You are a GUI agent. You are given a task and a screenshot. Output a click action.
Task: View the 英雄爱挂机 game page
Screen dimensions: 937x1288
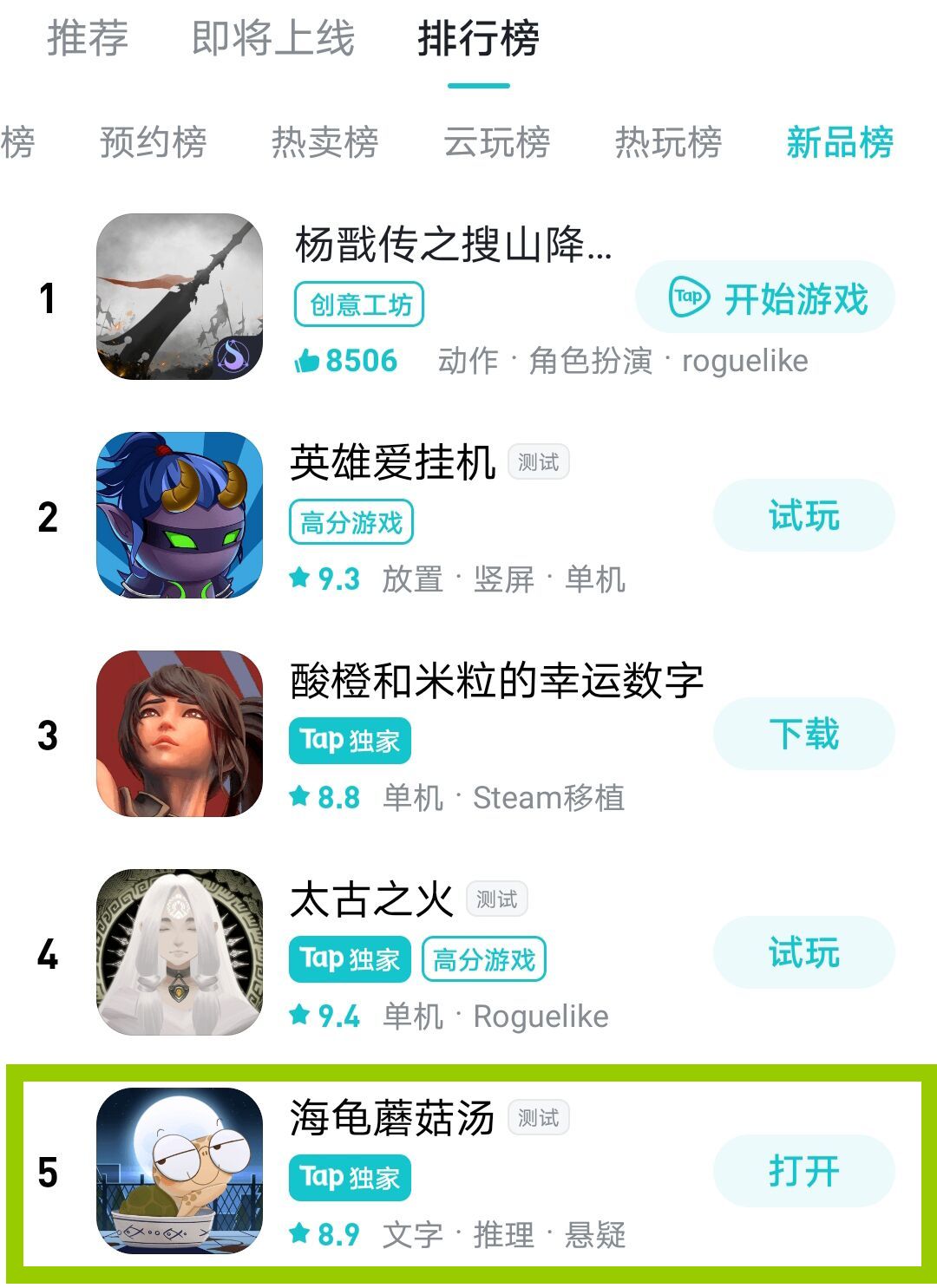point(392,462)
